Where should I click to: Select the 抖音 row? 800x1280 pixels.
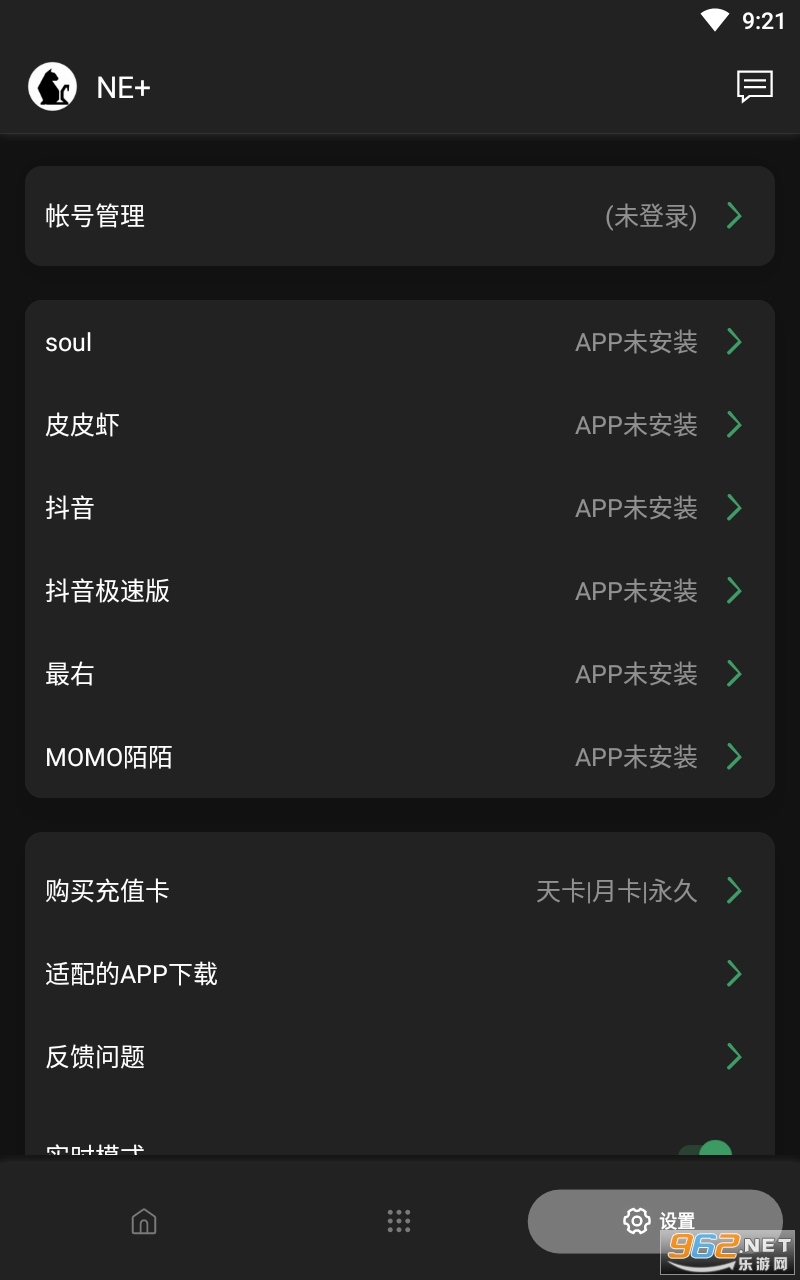[x=400, y=508]
